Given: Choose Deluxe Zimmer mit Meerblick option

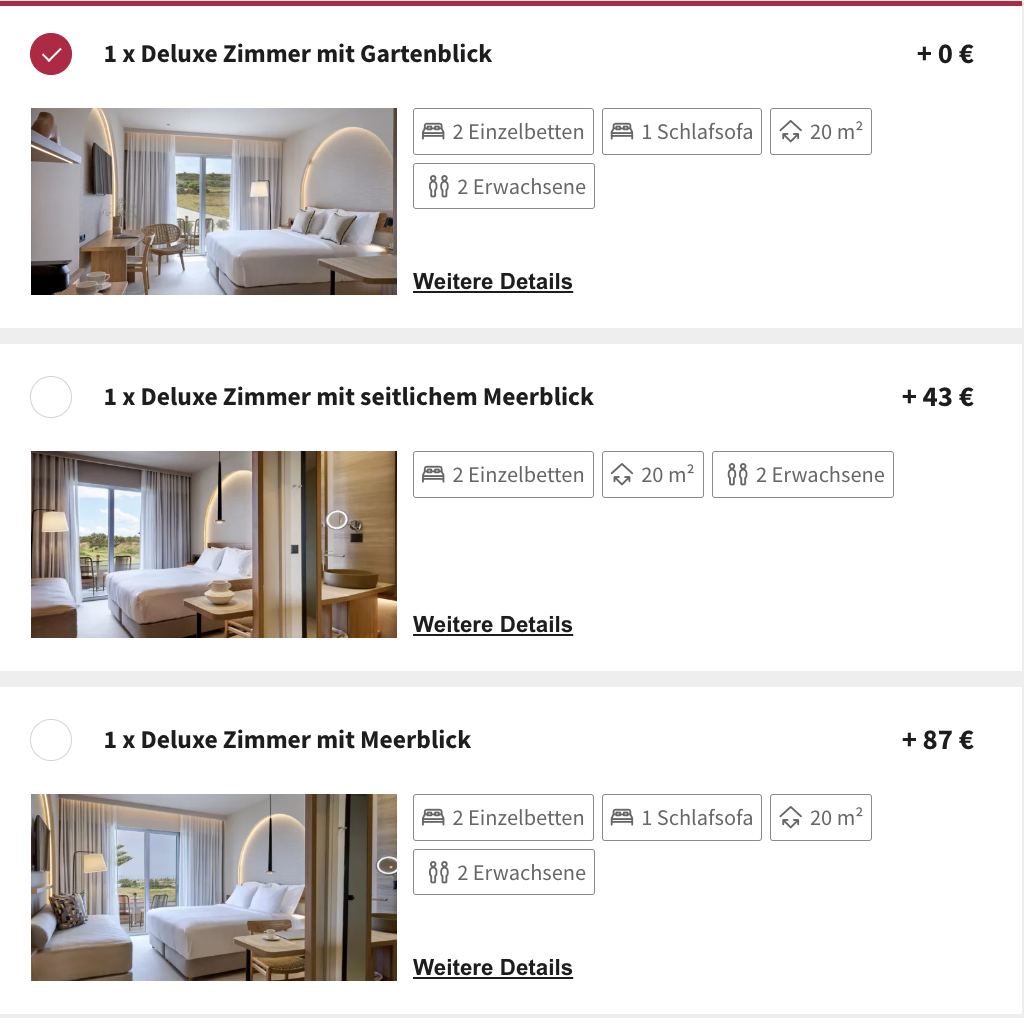Looking at the screenshot, I should (x=51, y=740).
